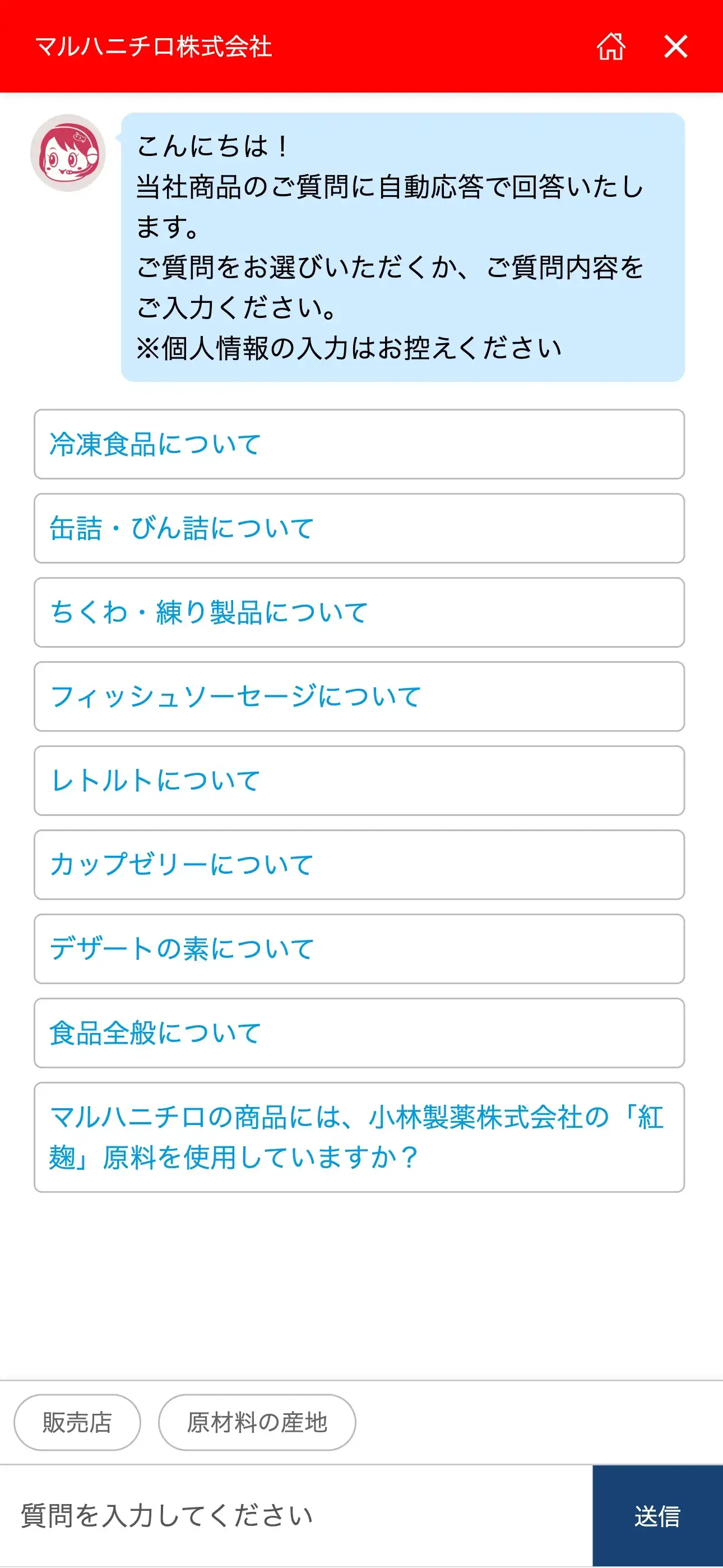Choose 缶詰・びん詰について
723x1568 pixels.
[x=359, y=528]
